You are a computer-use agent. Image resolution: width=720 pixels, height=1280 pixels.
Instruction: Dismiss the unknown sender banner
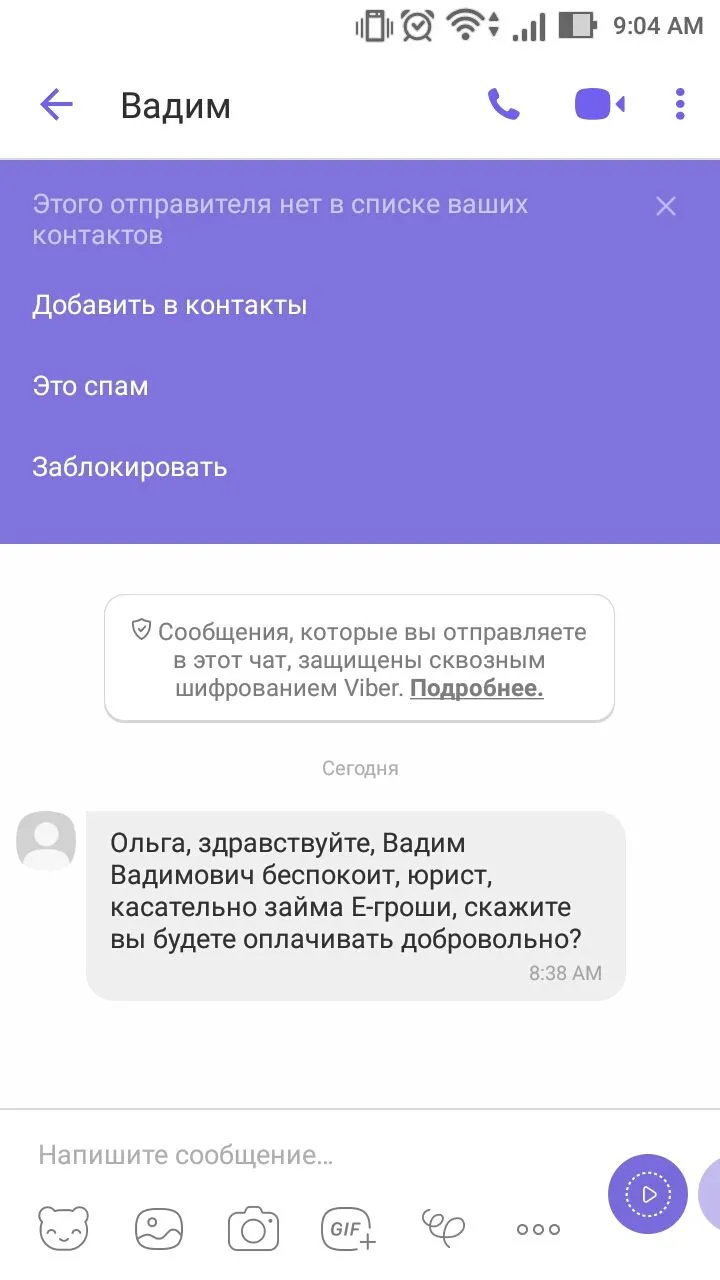(666, 206)
